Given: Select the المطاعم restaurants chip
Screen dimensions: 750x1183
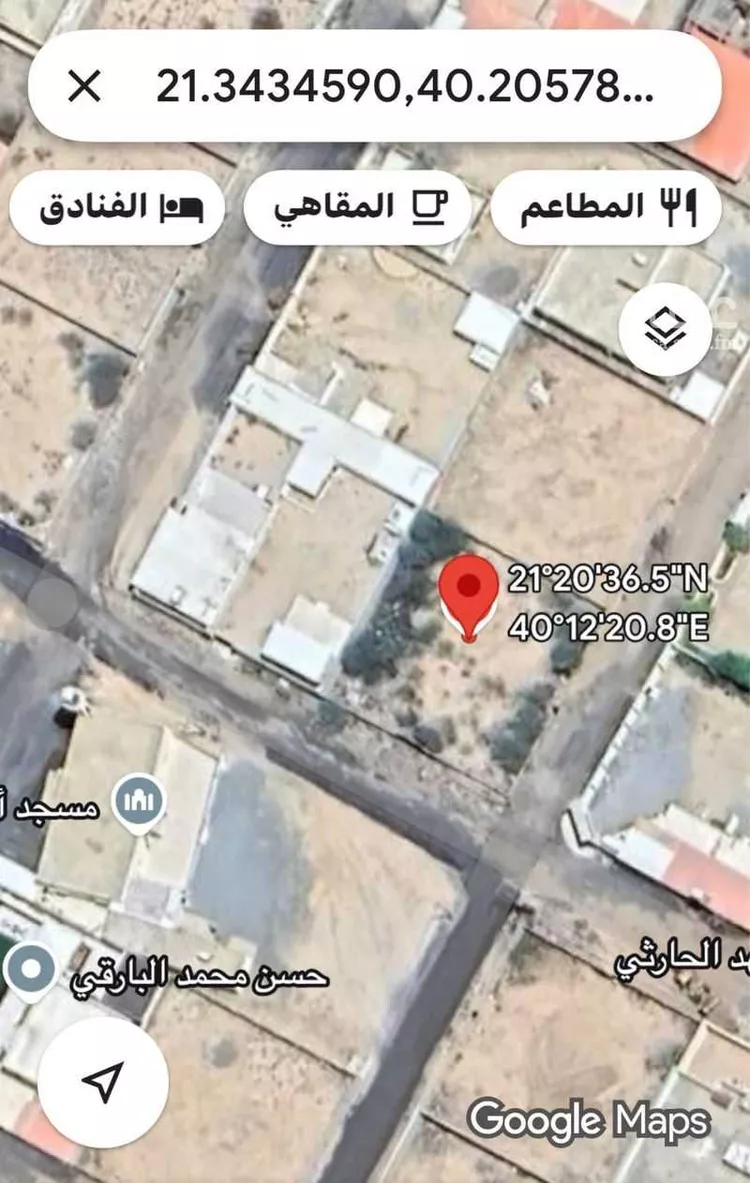Looking at the screenshot, I should (606, 207).
